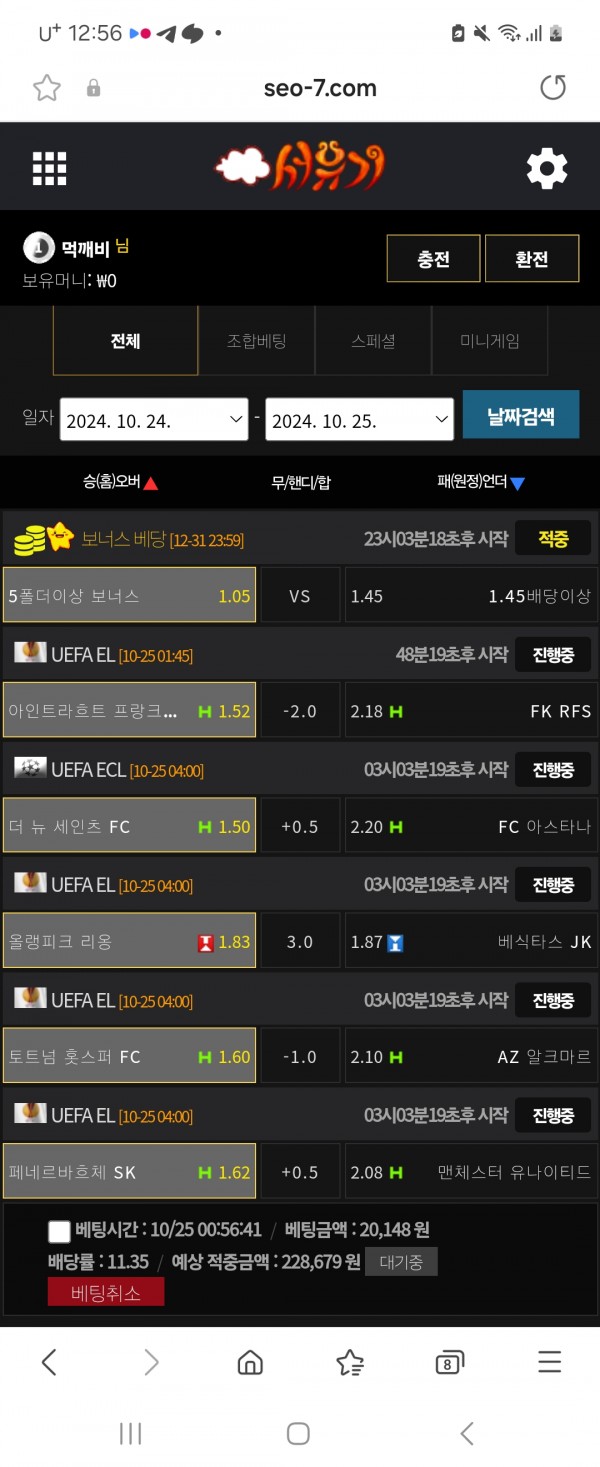Switch to the 조합베팅 tab
This screenshot has height=1467, width=600.
tap(256, 341)
